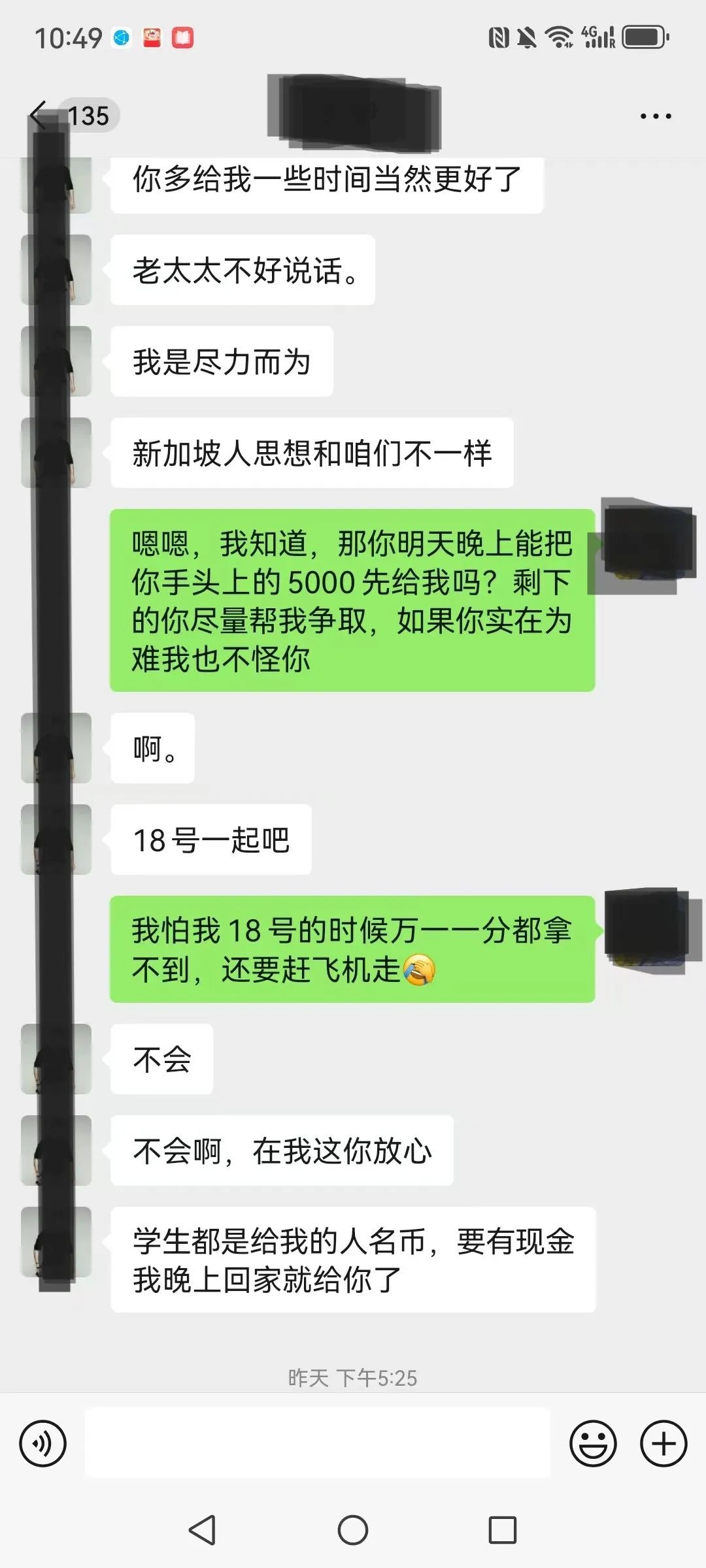Open recent apps with the square button
The width and height of the screenshot is (706, 1568).
[503, 1530]
